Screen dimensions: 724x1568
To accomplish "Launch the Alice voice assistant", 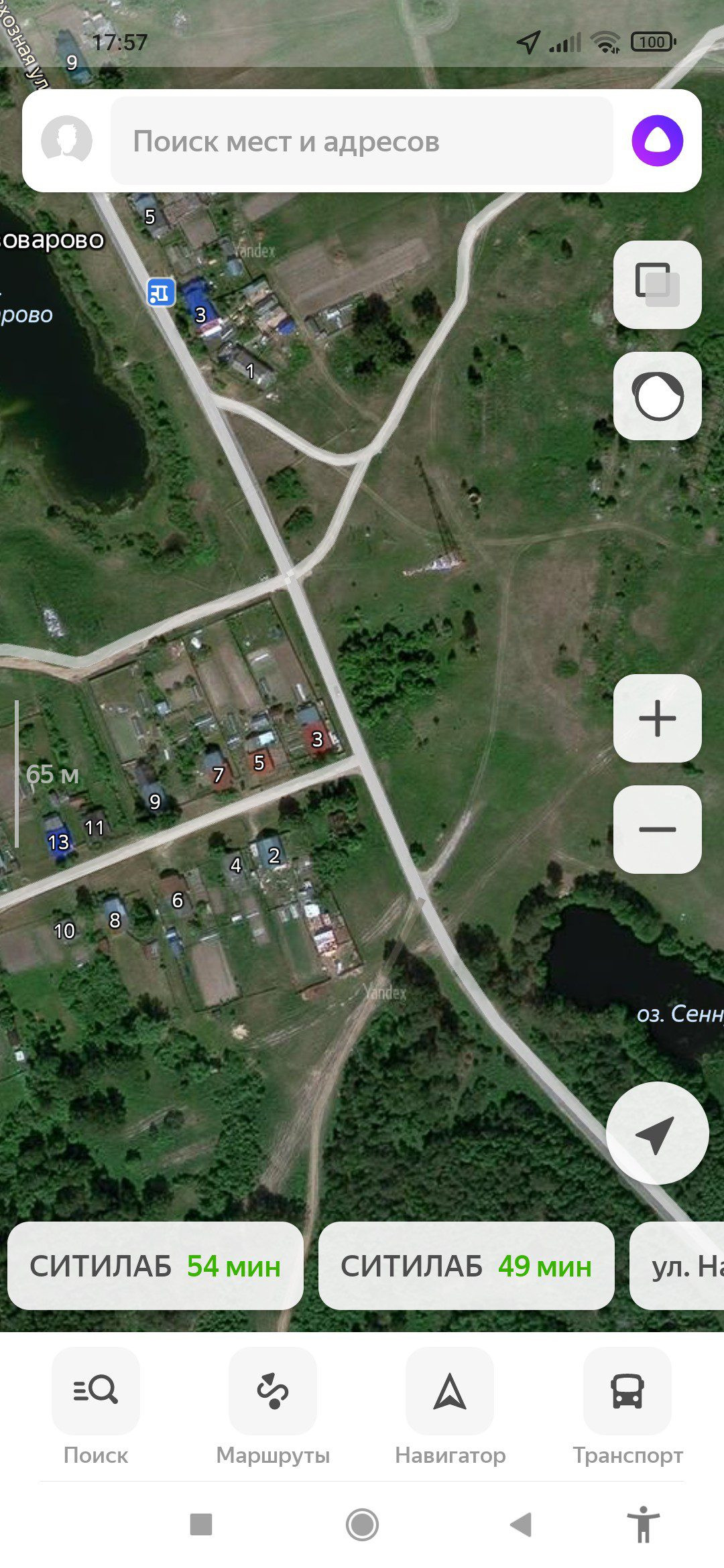I will tap(657, 141).
